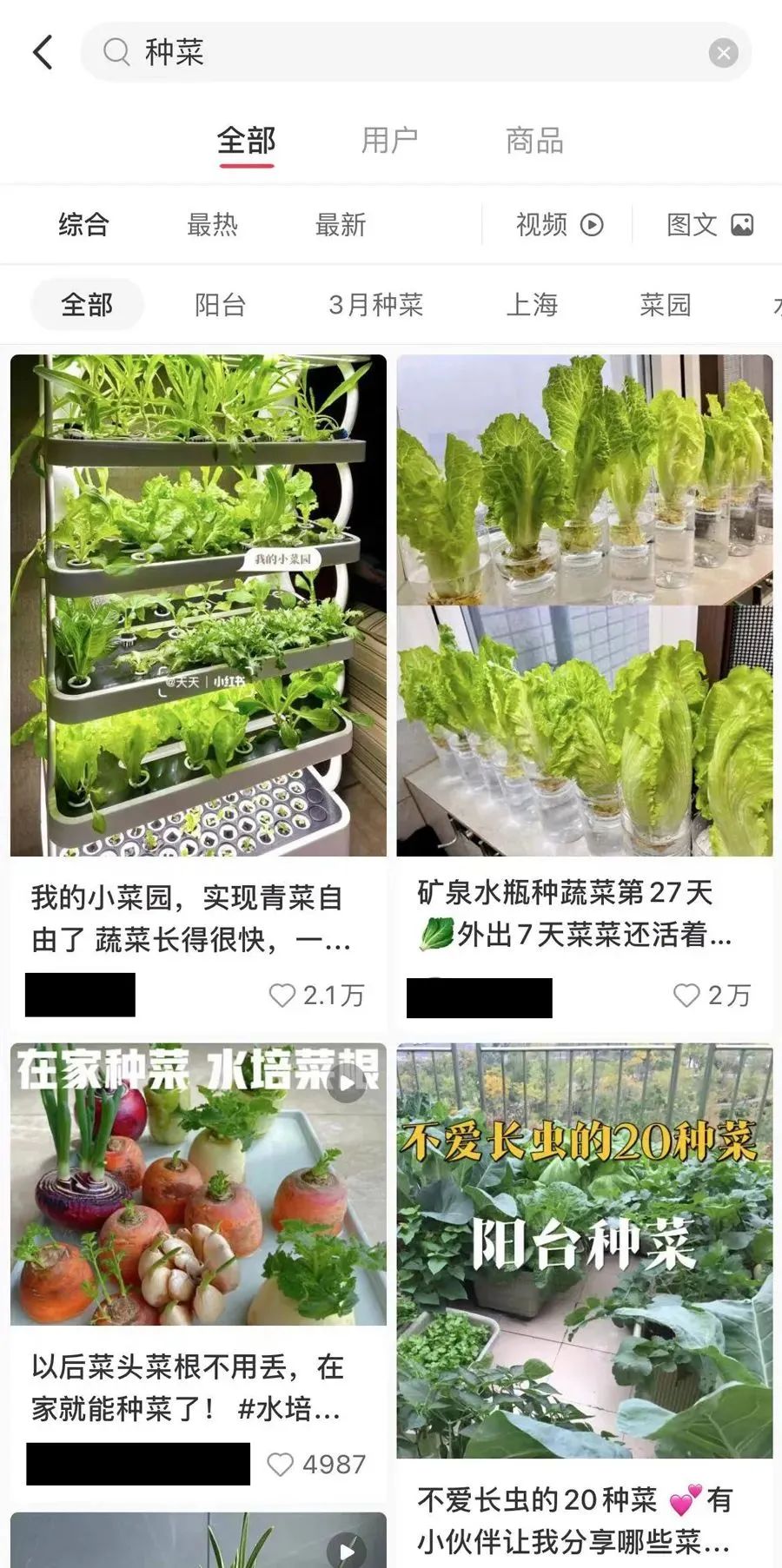Tap the 种菜 search field
The width and height of the screenshot is (782, 1568).
coord(408,52)
